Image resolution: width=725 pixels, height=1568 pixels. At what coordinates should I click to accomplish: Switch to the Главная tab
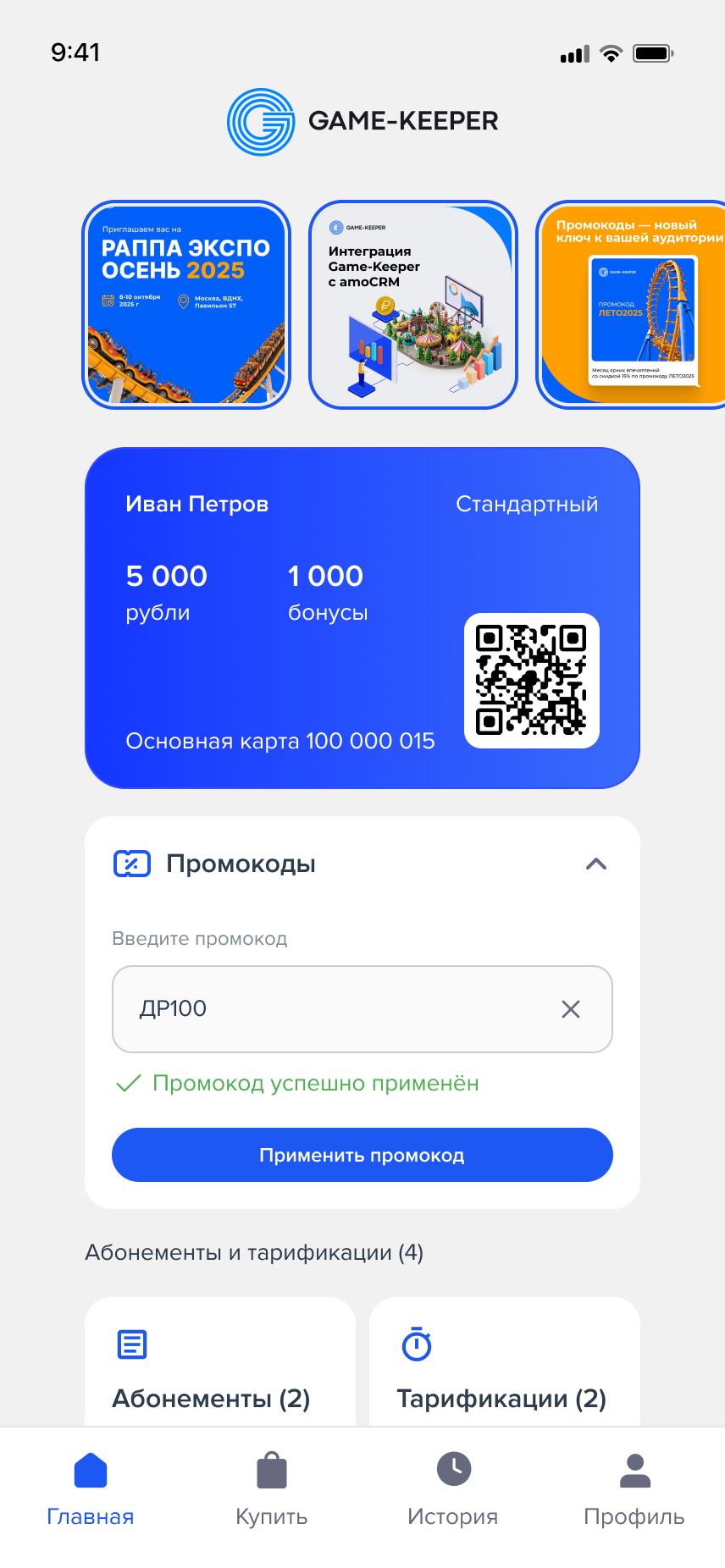pos(91,1490)
